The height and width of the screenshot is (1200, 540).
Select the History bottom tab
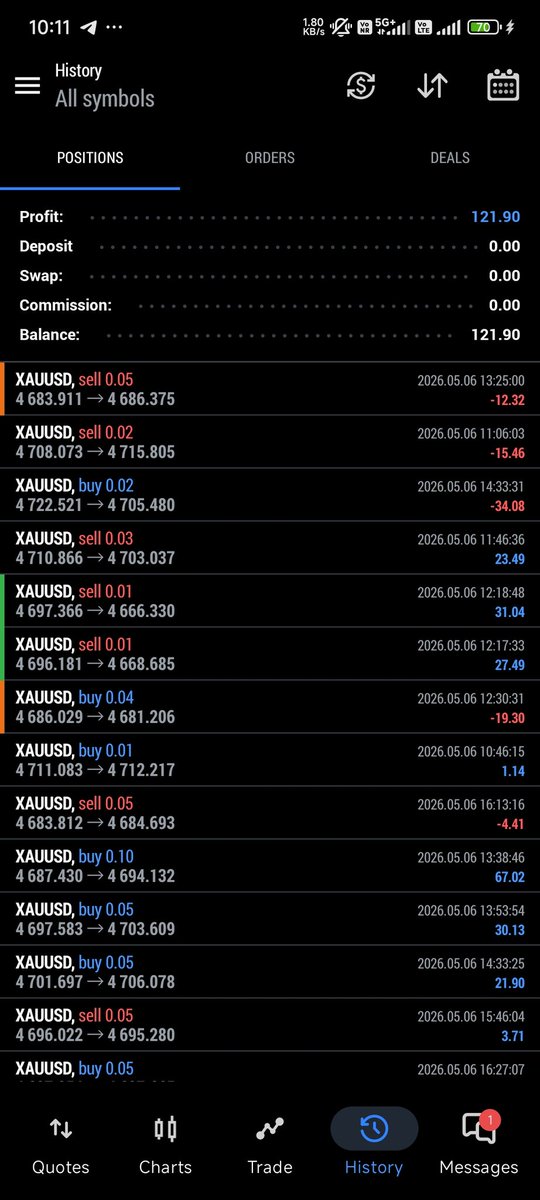pyautogui.click(x=374, y=1145)
